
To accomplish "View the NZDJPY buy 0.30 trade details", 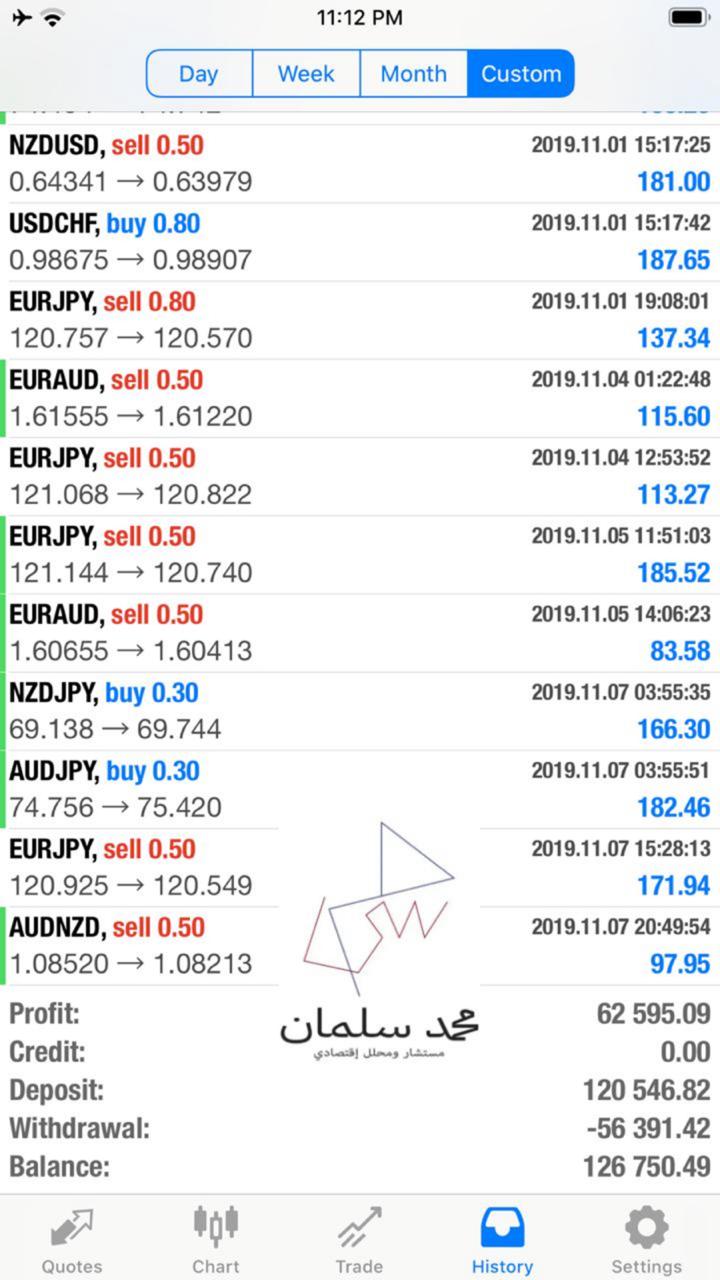I will click(x=360, y=711).
